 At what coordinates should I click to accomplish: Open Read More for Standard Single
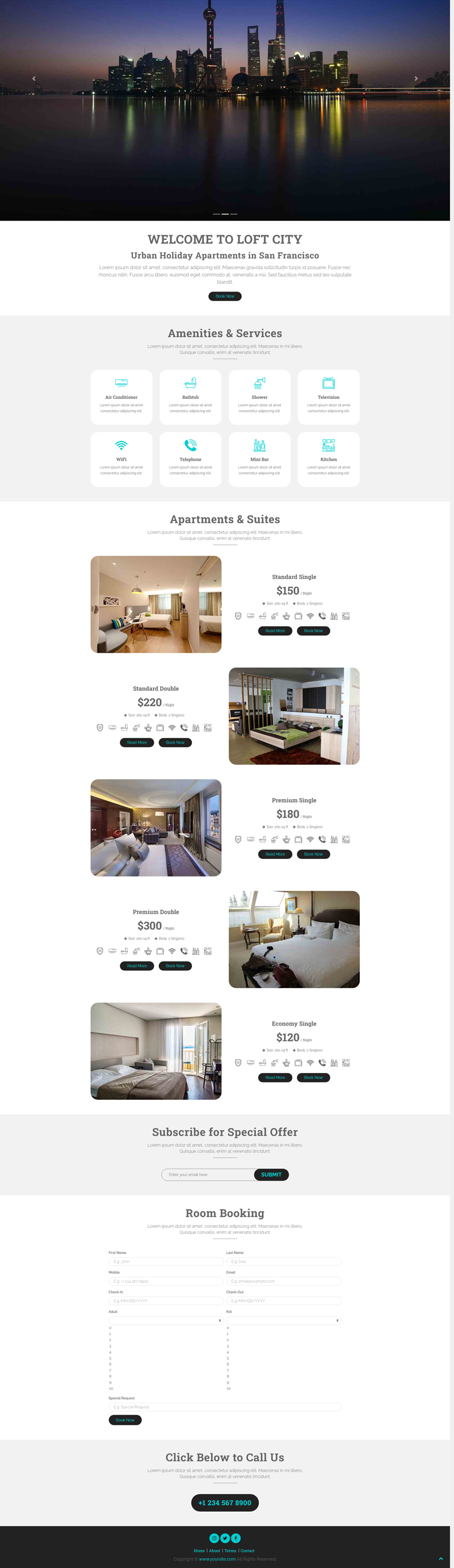tap(275, 631)
